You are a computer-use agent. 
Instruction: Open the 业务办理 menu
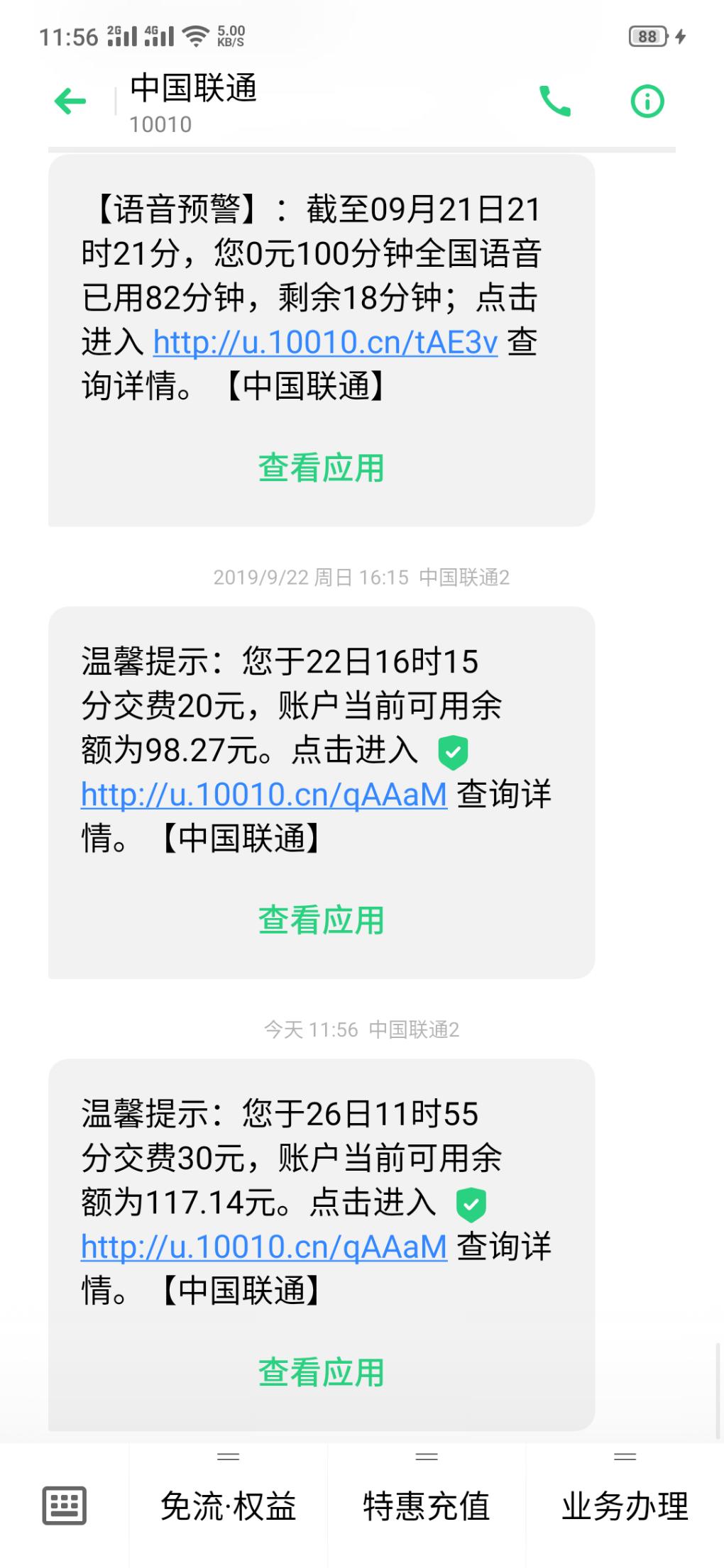625,1506
